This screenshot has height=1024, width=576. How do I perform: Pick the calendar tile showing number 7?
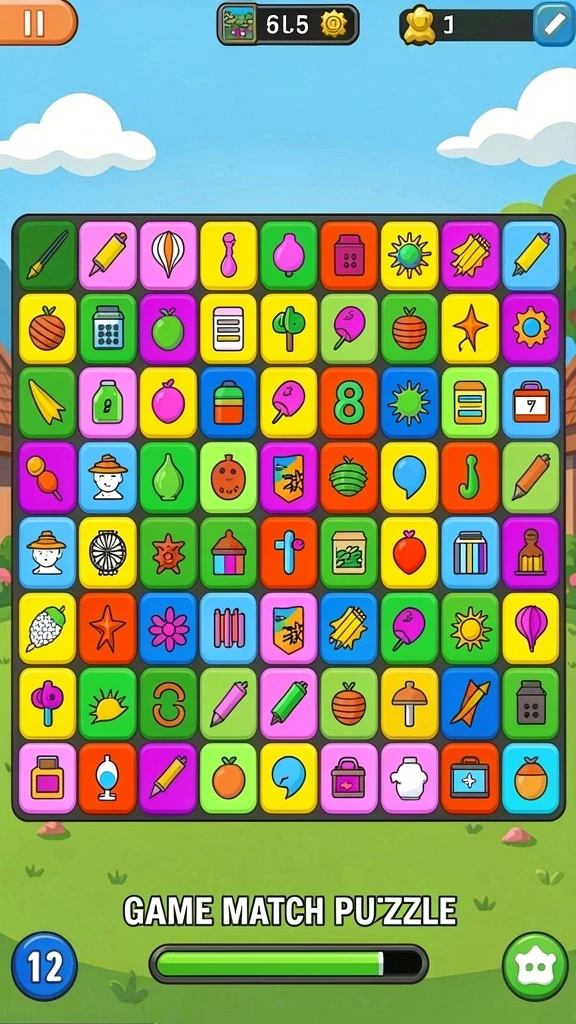[531, 403]
